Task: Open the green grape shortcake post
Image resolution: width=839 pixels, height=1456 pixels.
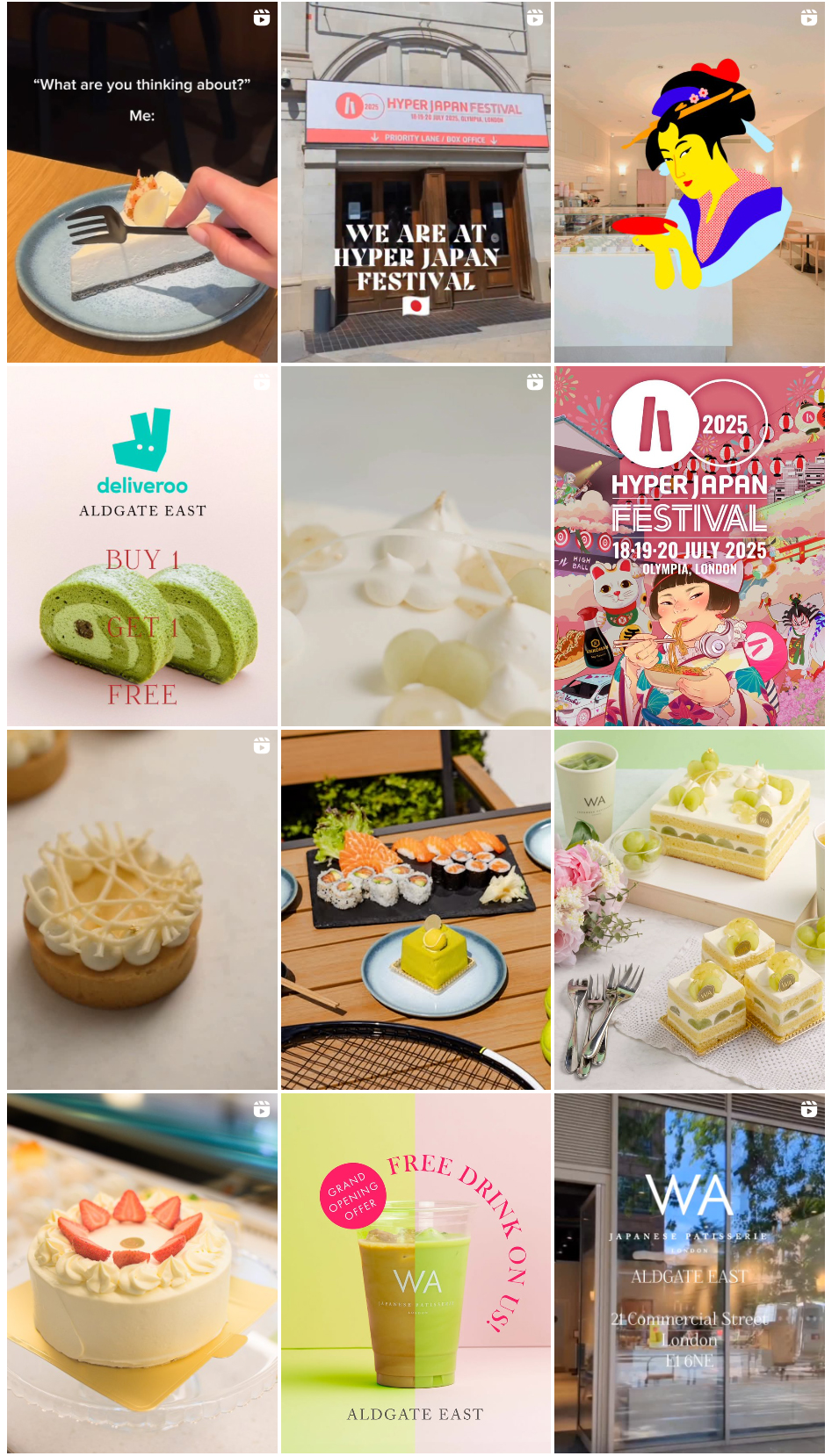Action: [x=689, y=910]
